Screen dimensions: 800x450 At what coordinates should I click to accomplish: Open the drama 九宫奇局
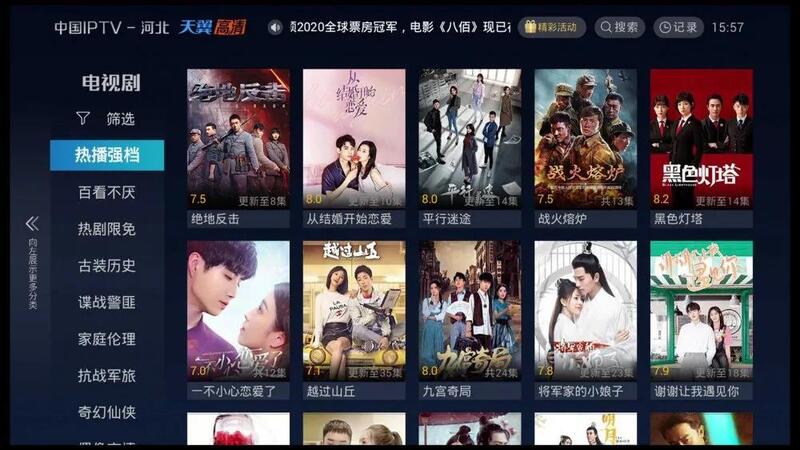click(x=470, y=312)
